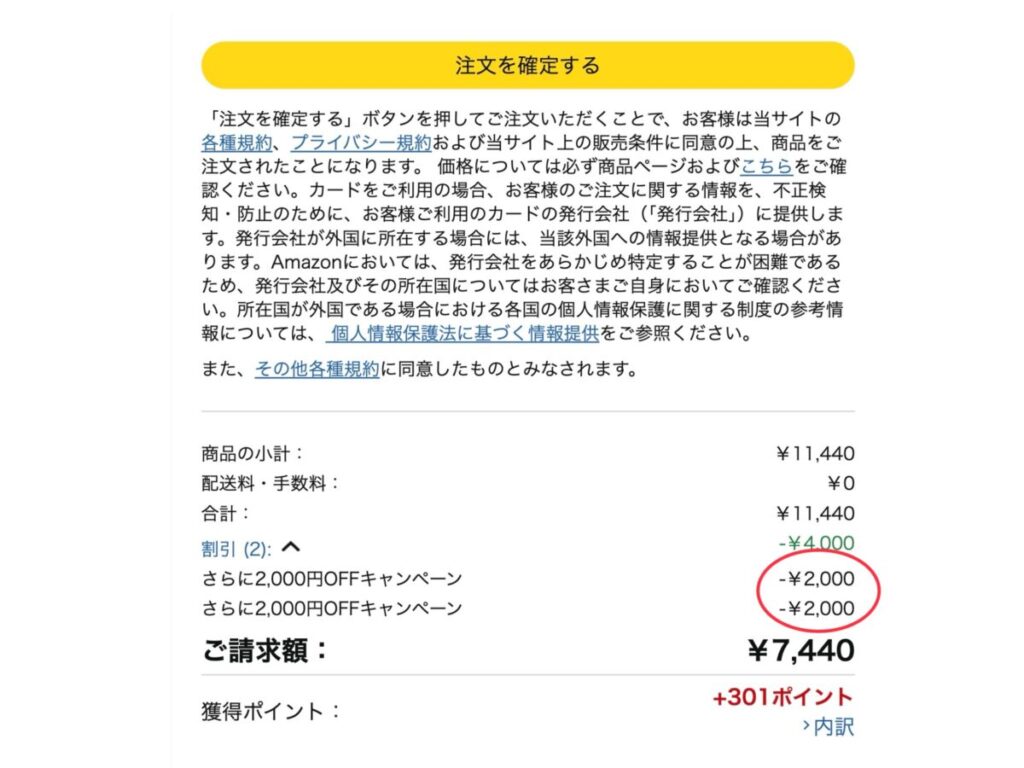
Task: Tap the 注文を確定する button
Action: [527, 66]
